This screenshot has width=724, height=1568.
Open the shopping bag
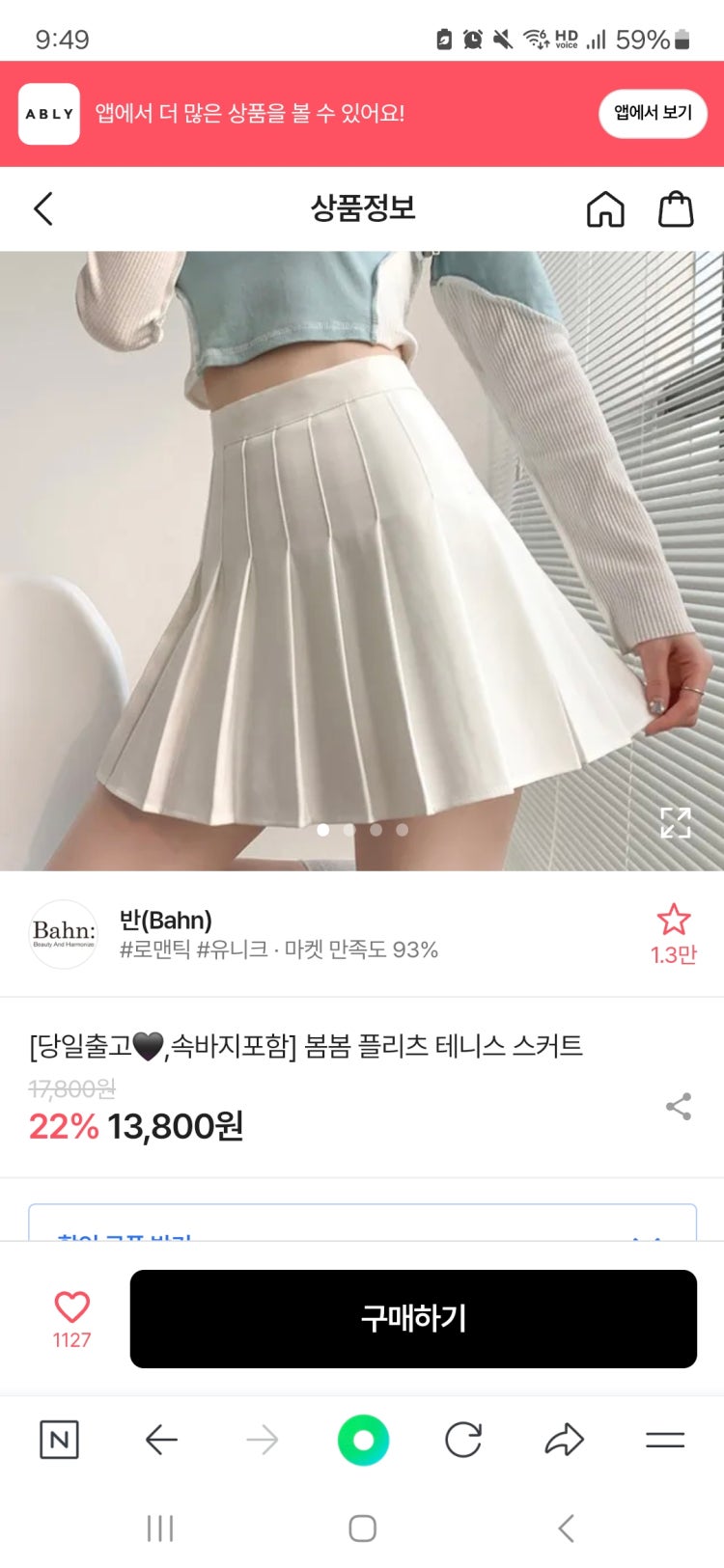(x=676, y=208)
